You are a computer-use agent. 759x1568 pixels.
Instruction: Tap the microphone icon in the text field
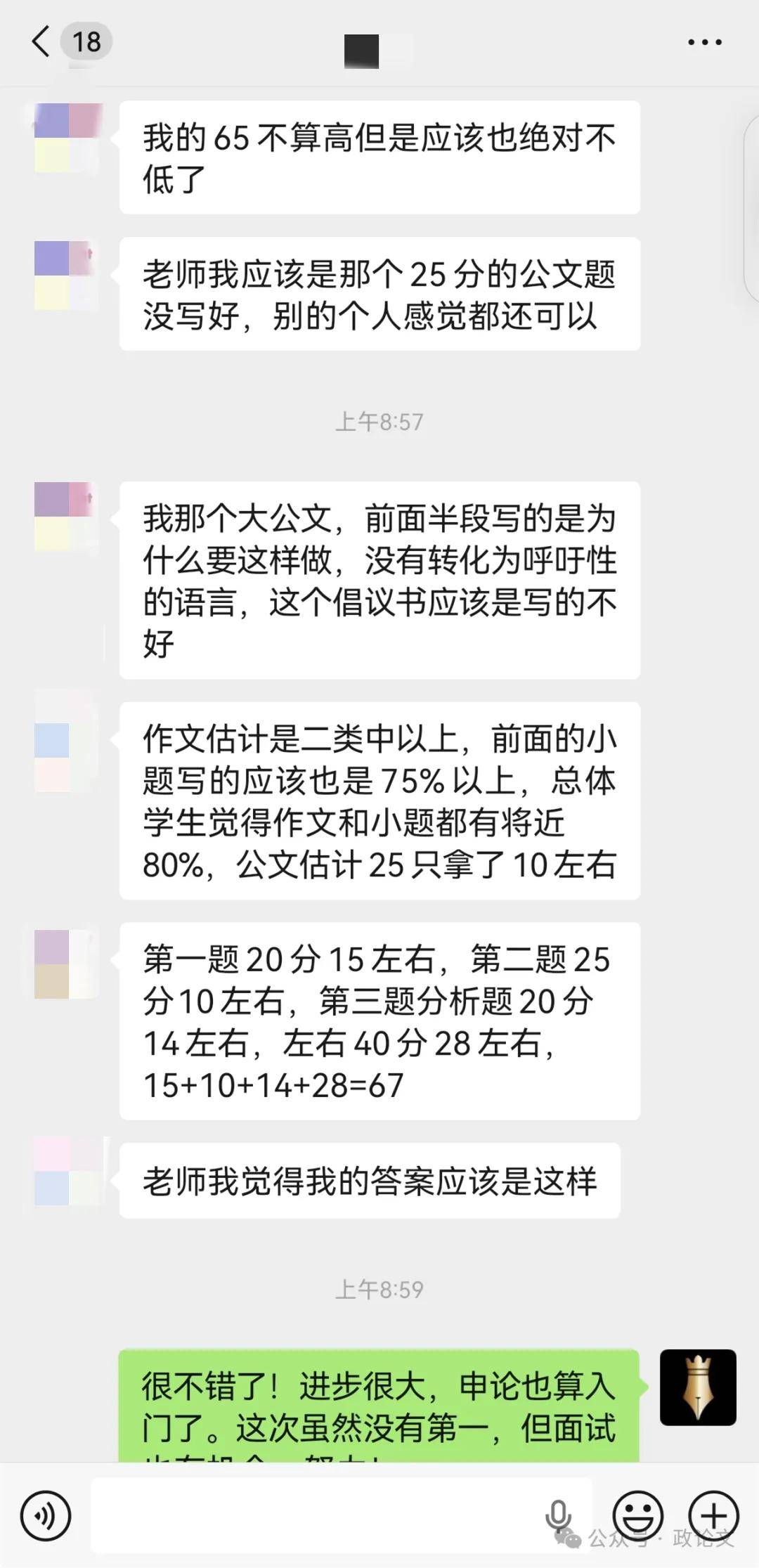click(559, 1515)
